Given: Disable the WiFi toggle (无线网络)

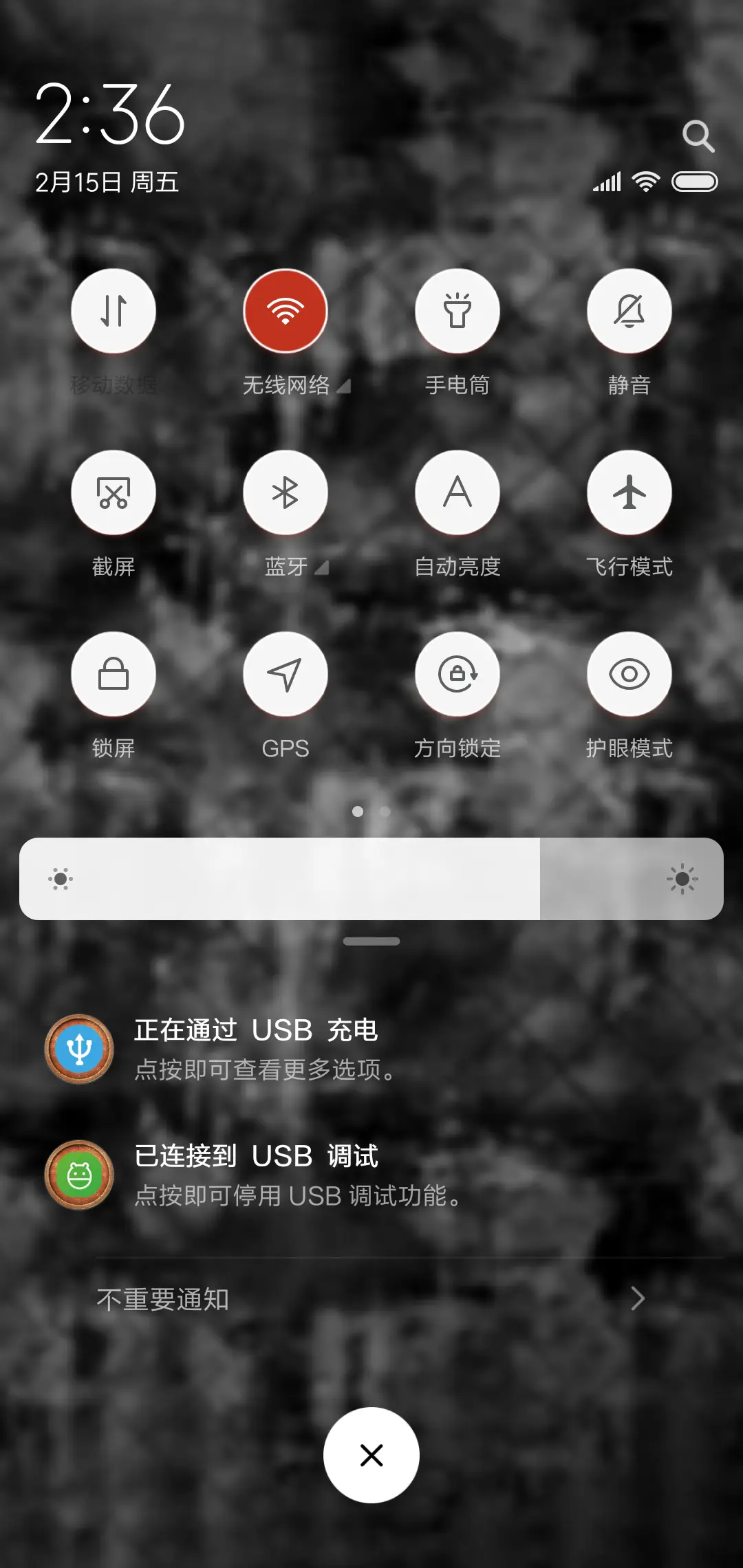Looking at the screenshot, I should coord(286,310).
